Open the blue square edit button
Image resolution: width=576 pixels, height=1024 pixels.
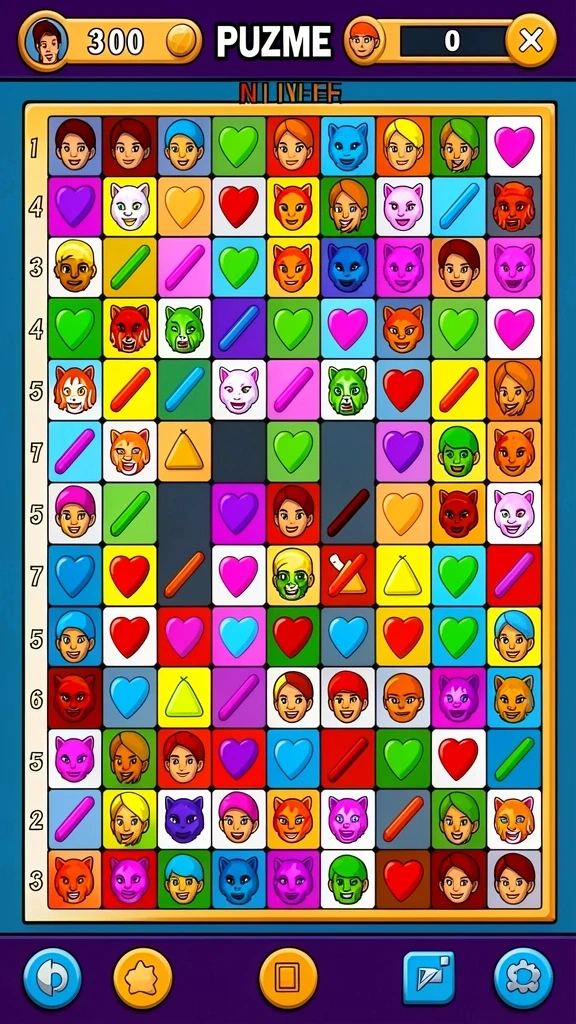(429, 978)
